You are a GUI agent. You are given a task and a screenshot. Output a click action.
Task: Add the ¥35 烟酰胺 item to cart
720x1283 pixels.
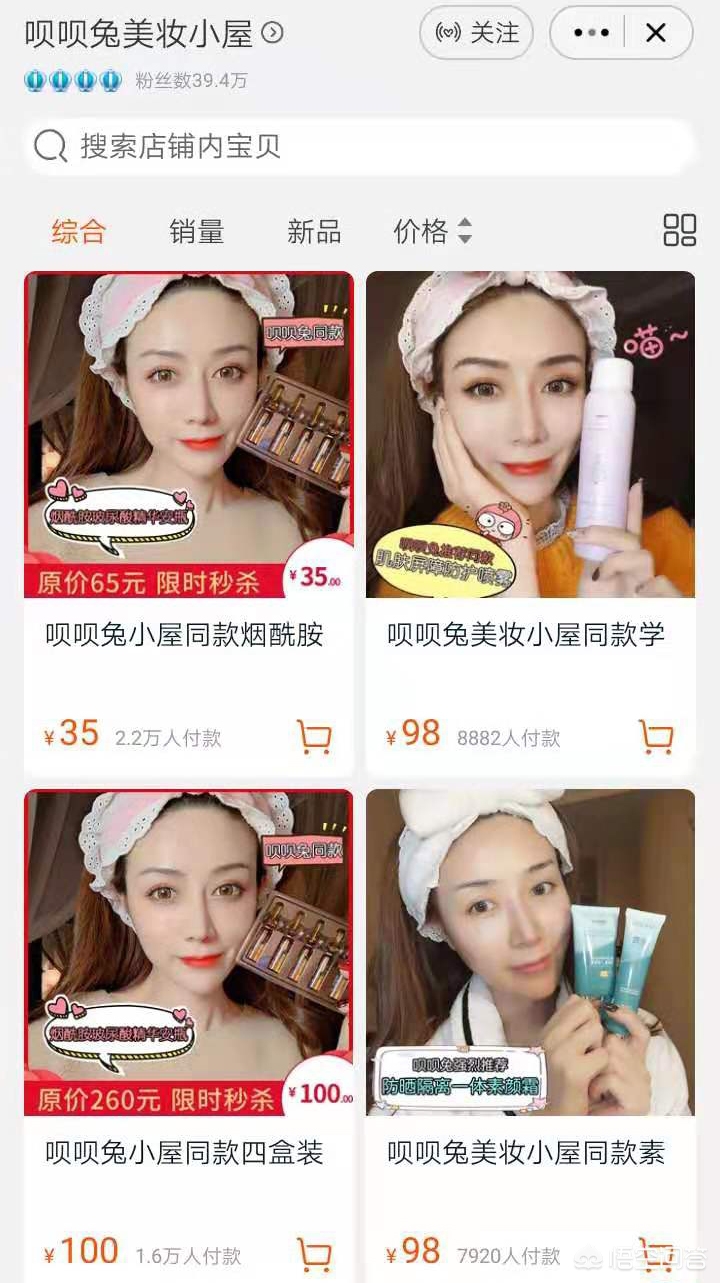(x=314, y=737)
